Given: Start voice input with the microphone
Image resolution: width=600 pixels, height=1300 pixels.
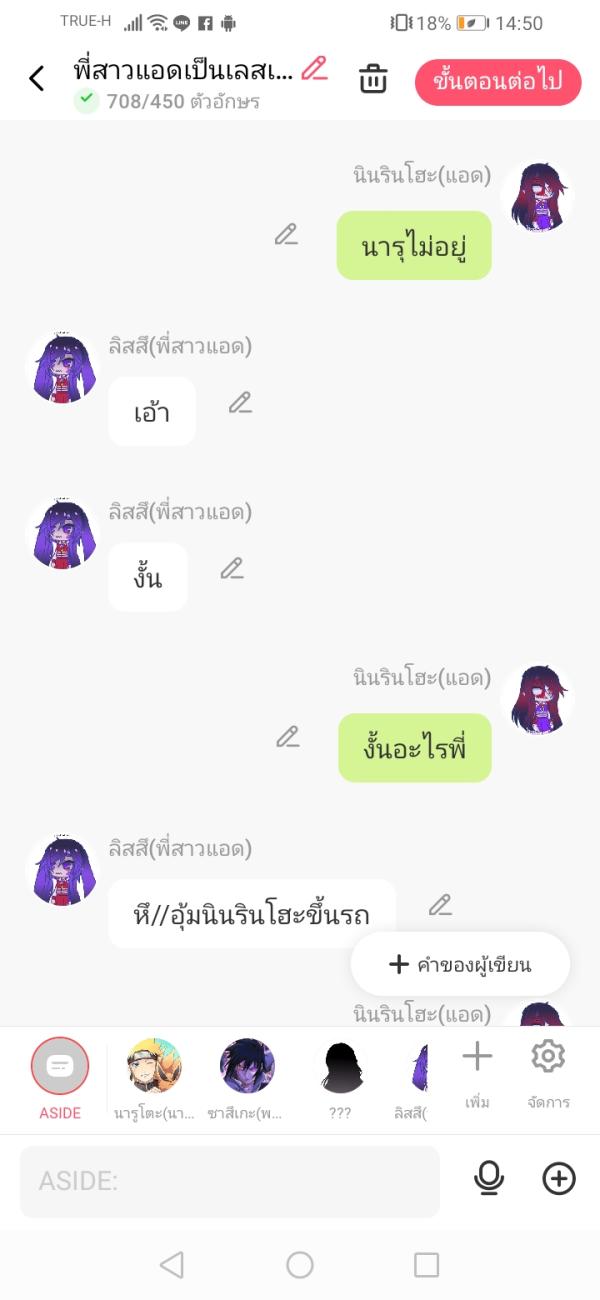Looking at the screenshot, I should (x=489, y=1180).
